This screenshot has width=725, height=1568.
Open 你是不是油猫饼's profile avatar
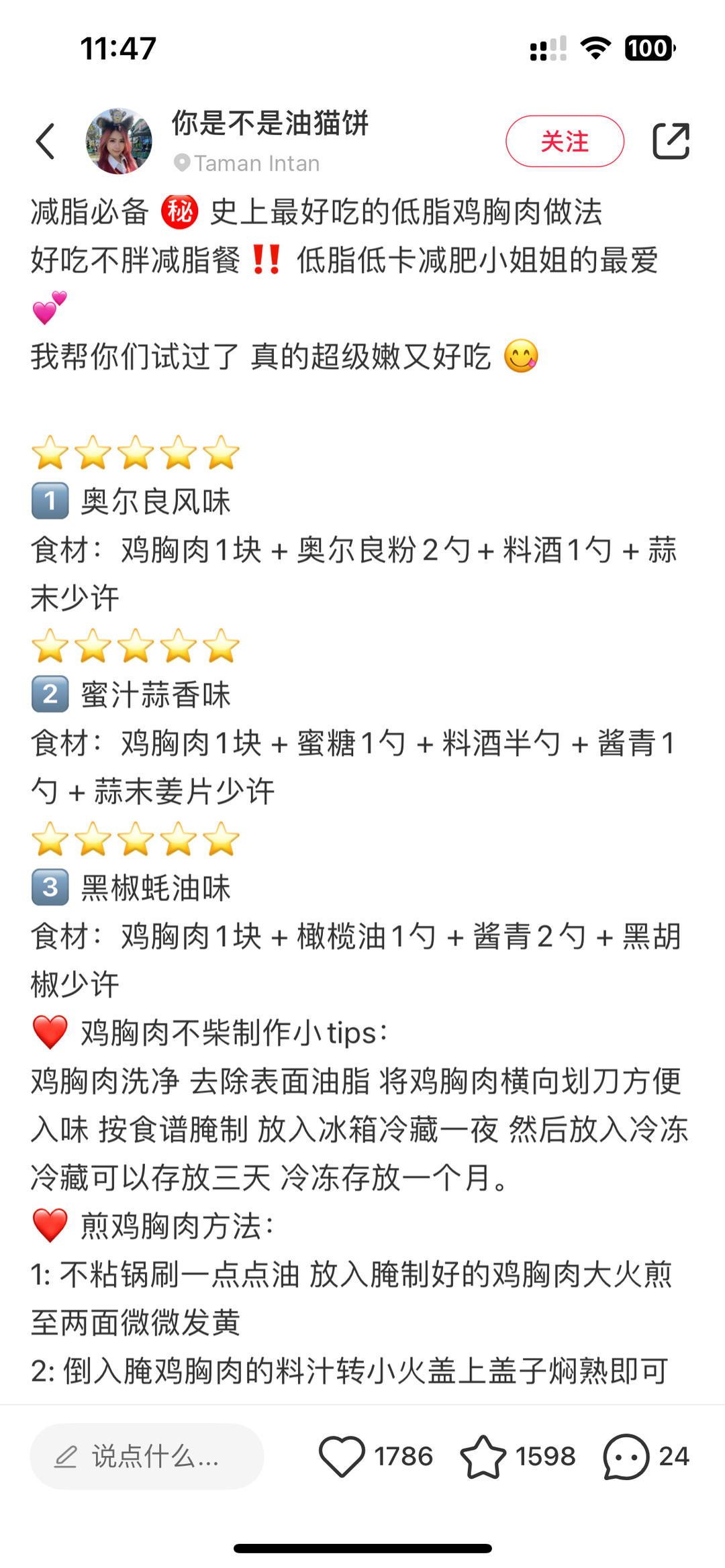click(119, 142)
